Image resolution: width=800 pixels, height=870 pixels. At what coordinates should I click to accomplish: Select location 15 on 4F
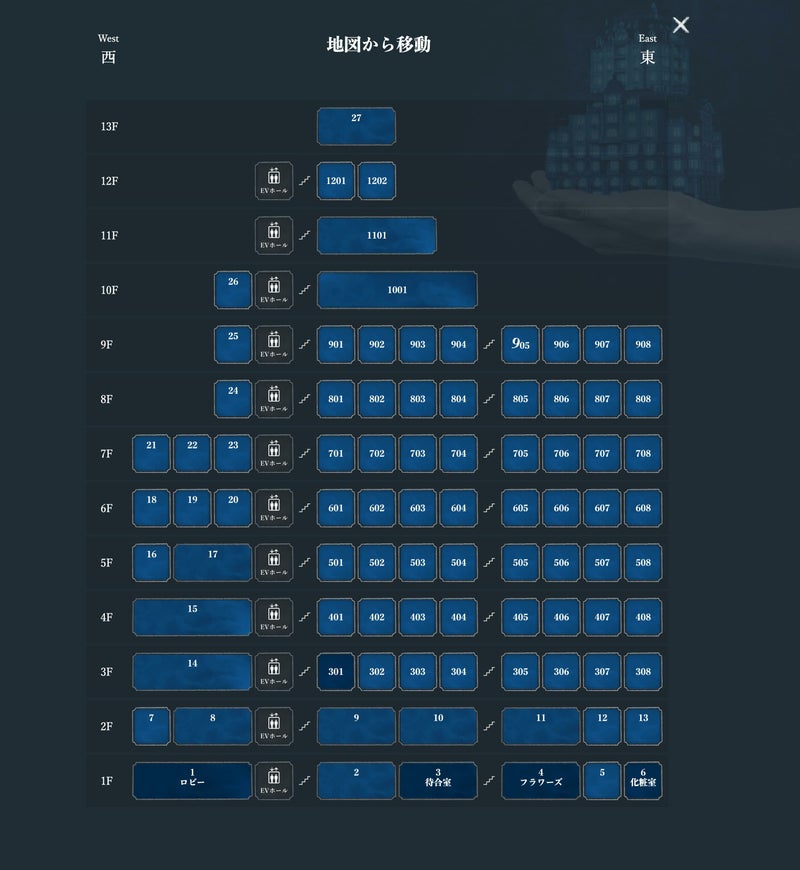(x=192, y=617)
